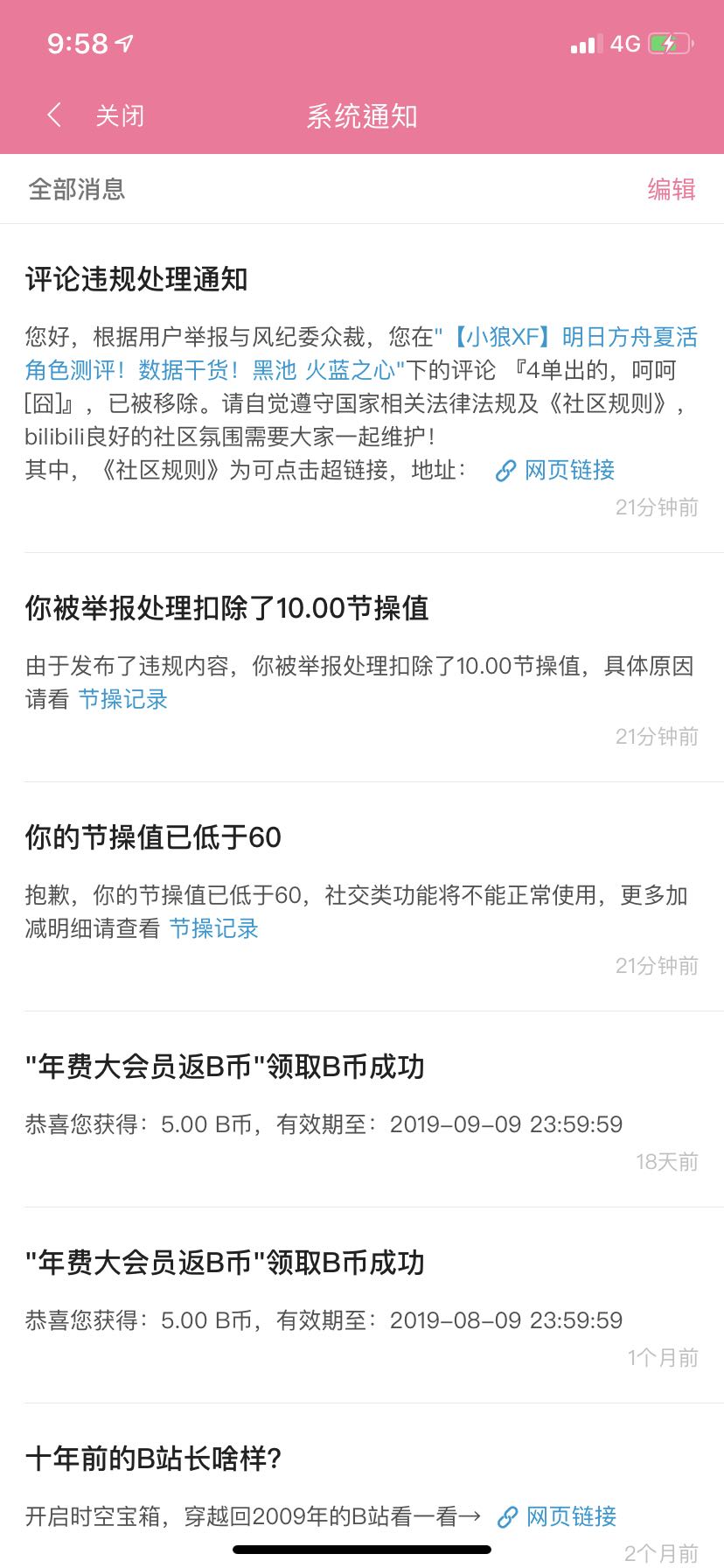Tap 编辑 to edit messages
724x1568 pixels.
(x=671, y=189)
